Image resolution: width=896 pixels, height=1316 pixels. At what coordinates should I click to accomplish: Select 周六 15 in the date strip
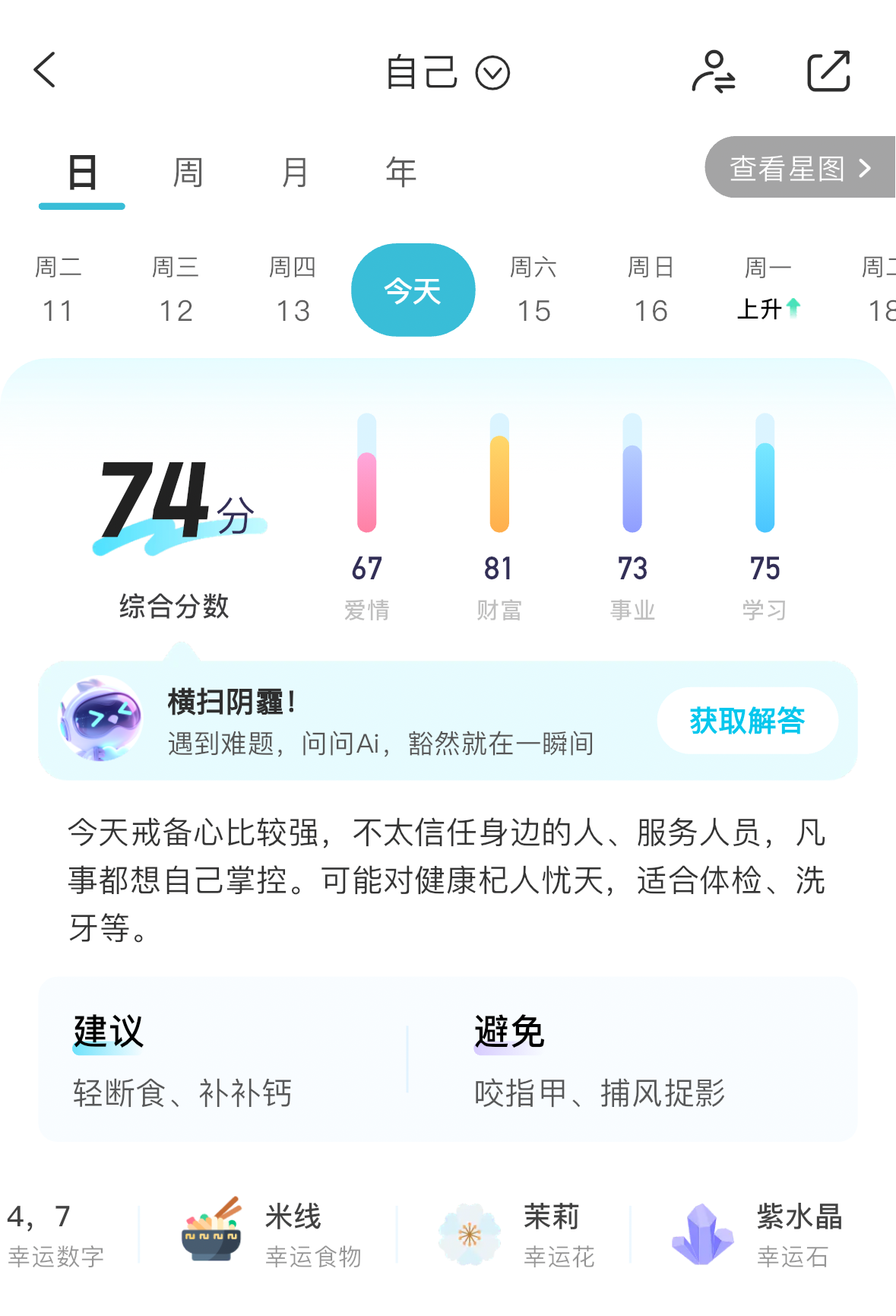(533, 290)
